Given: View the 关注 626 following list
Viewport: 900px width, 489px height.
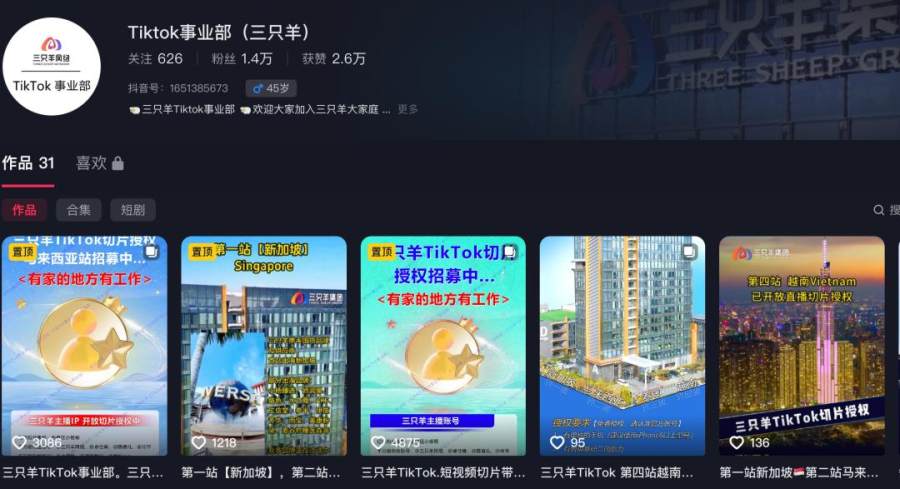Looking at the screenshot, I should coord(155,59).
